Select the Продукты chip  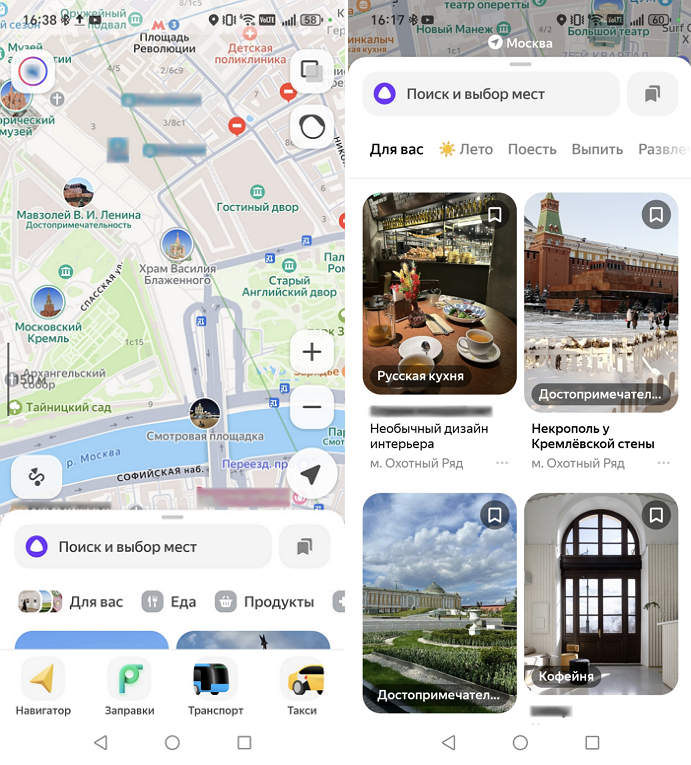coord(265,602)
